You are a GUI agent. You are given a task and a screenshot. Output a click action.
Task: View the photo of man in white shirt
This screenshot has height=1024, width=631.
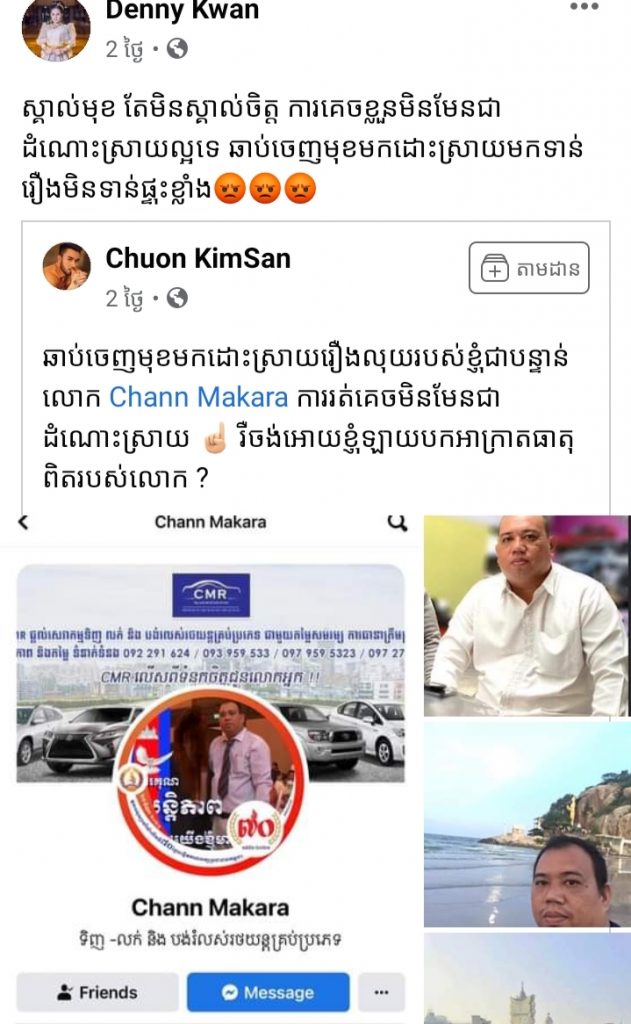(x=526, y=615)
